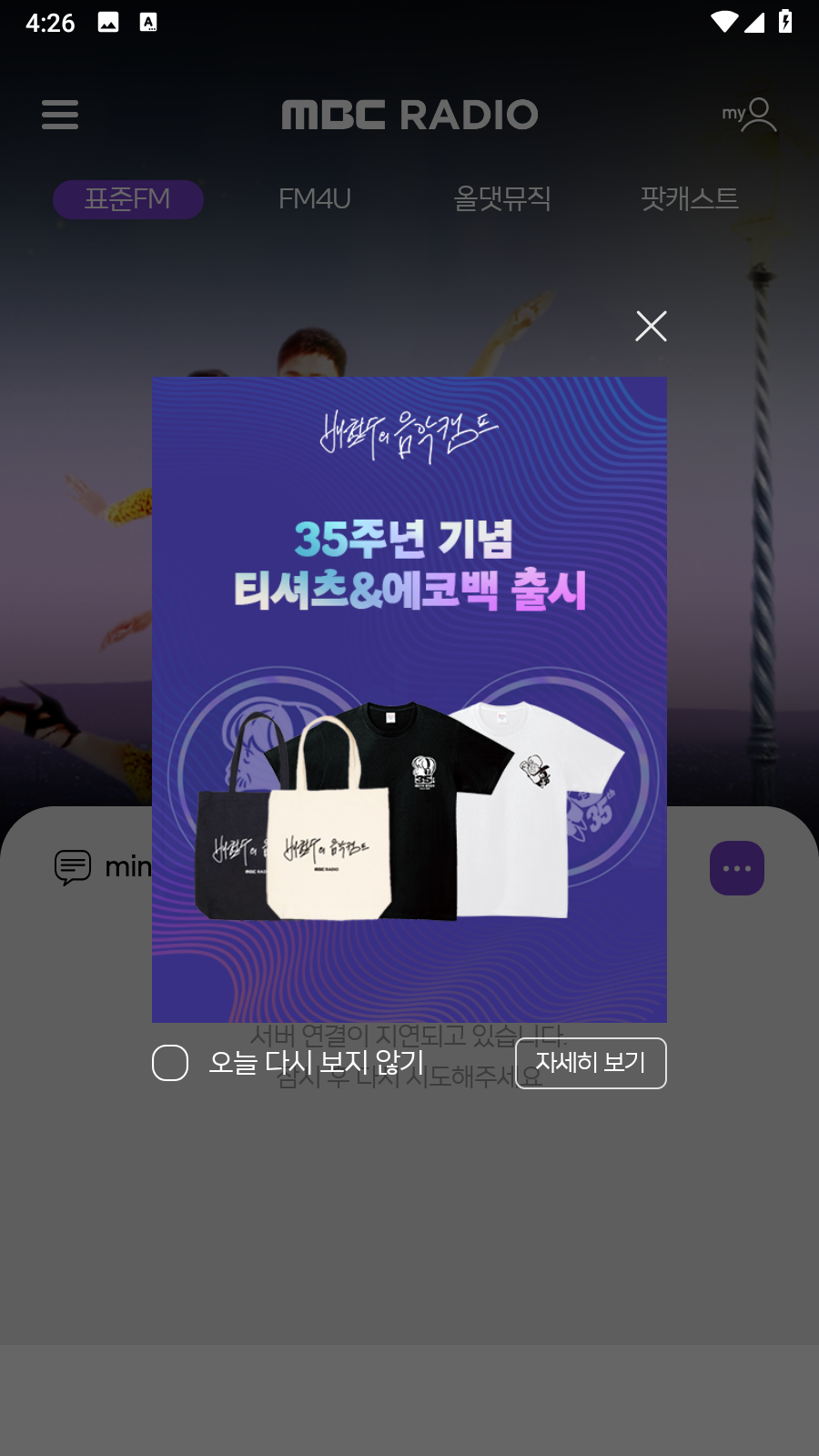Switch to the FM4U tab
Image resolution: width=819 pixels, height=1456 pixels.
click(x=315, y=199)
